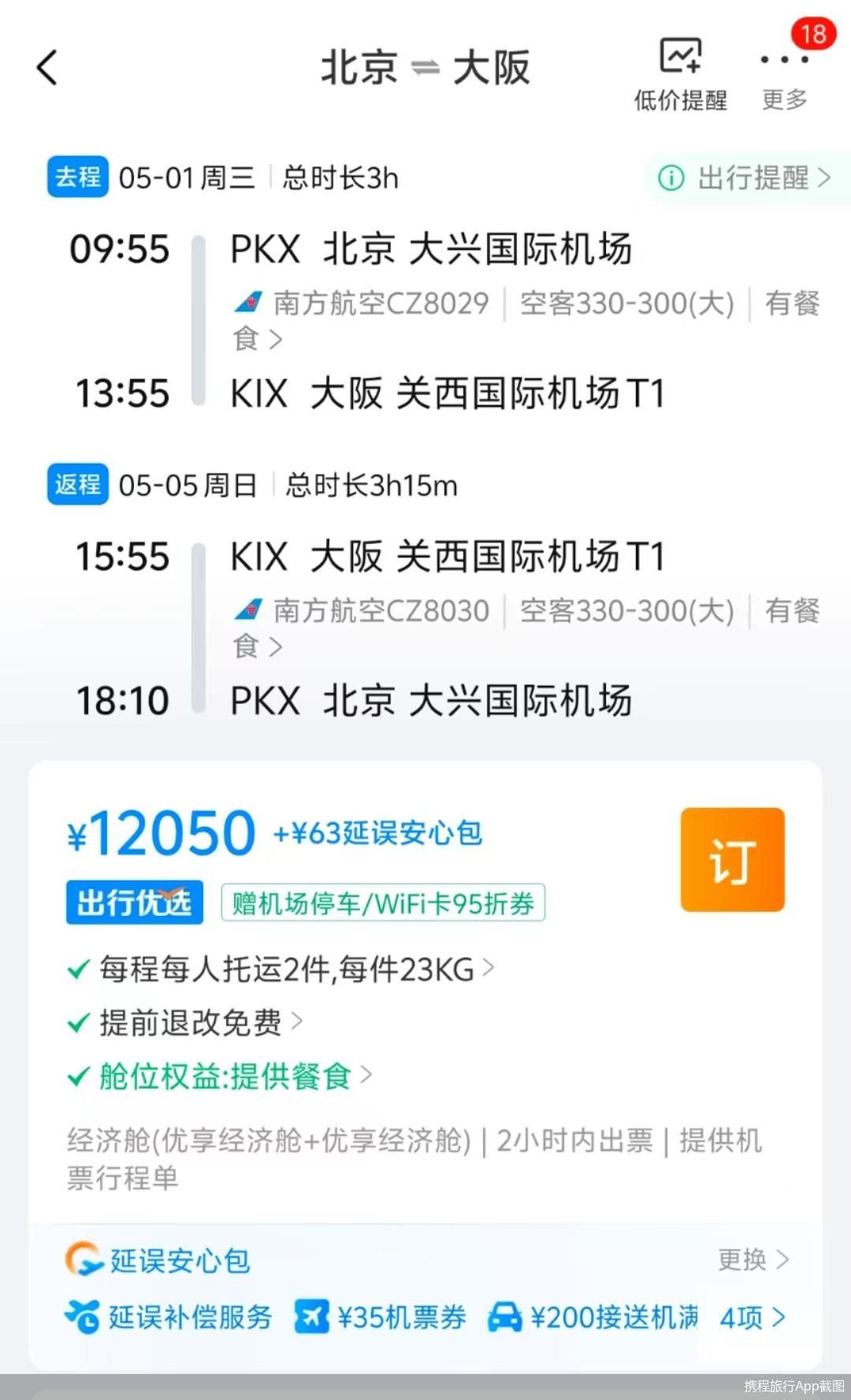Expand 提前退改免费 refund policy details
The image size is (851, 1400).
[189, 1022]
